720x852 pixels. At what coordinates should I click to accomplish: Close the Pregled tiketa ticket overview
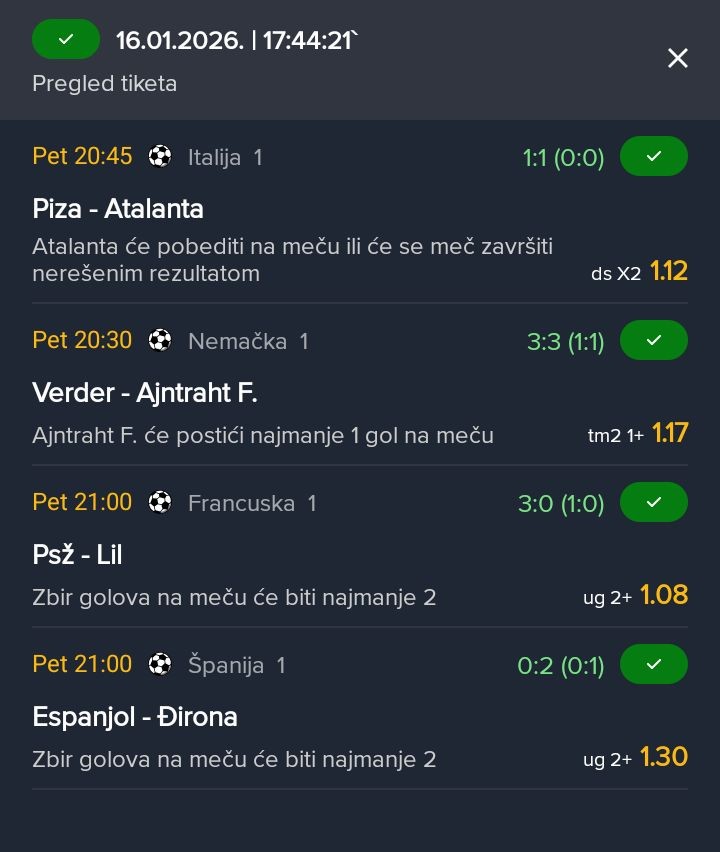pos(678,59)
